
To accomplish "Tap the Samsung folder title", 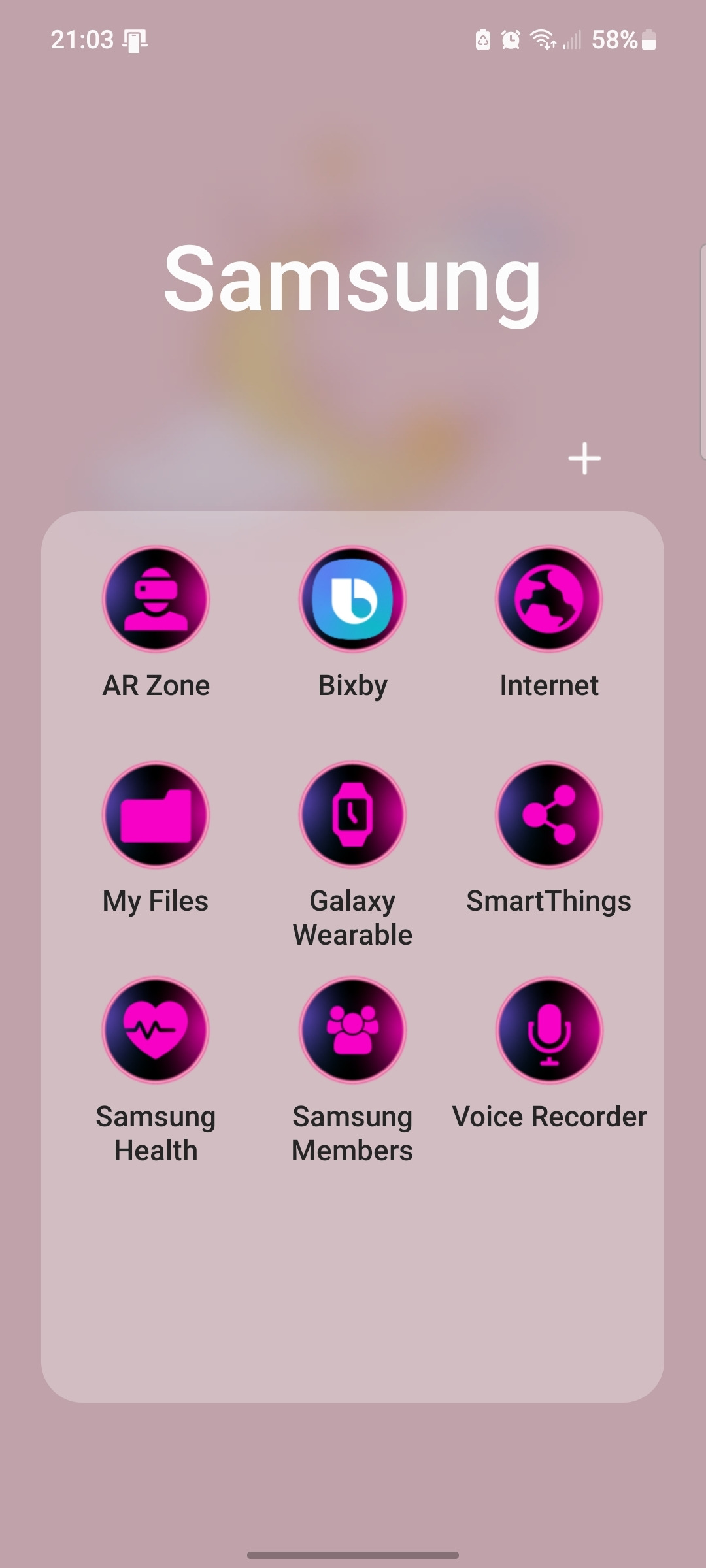I will tap(353, 282).
